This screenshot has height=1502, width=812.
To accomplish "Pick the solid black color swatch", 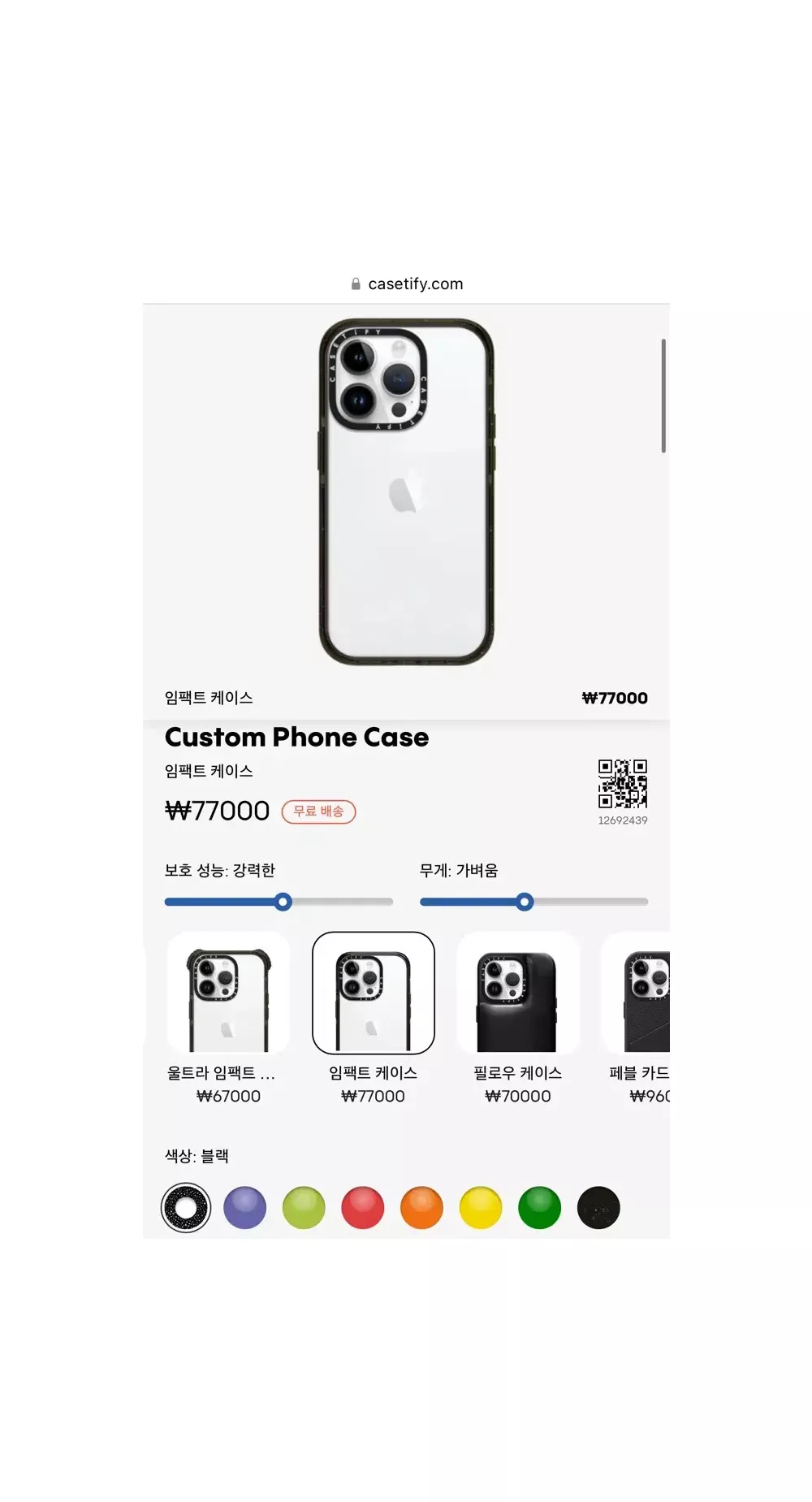I will click(598, 1208).
